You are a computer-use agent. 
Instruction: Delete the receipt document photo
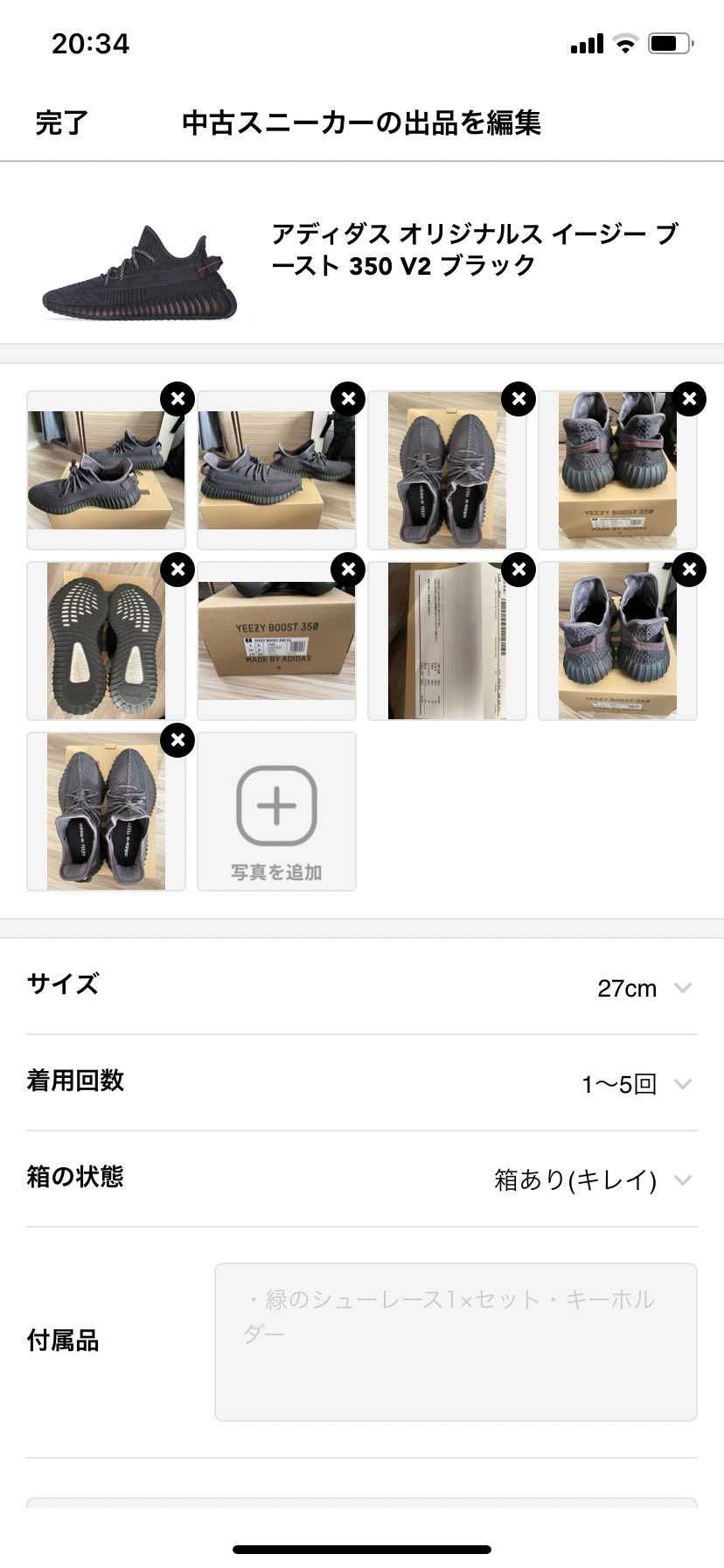[x=519, y=569]
